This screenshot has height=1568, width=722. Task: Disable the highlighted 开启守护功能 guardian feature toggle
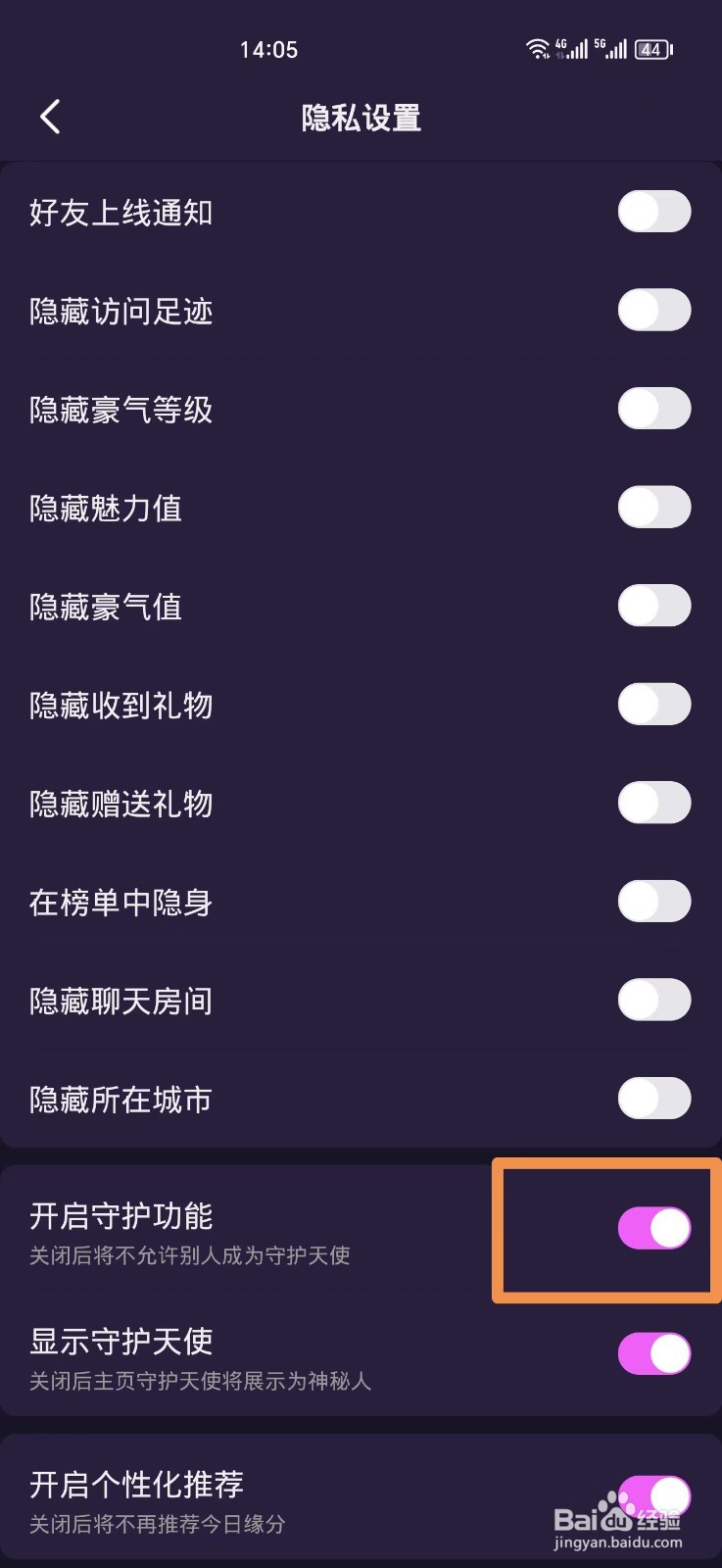point(653,1228)
